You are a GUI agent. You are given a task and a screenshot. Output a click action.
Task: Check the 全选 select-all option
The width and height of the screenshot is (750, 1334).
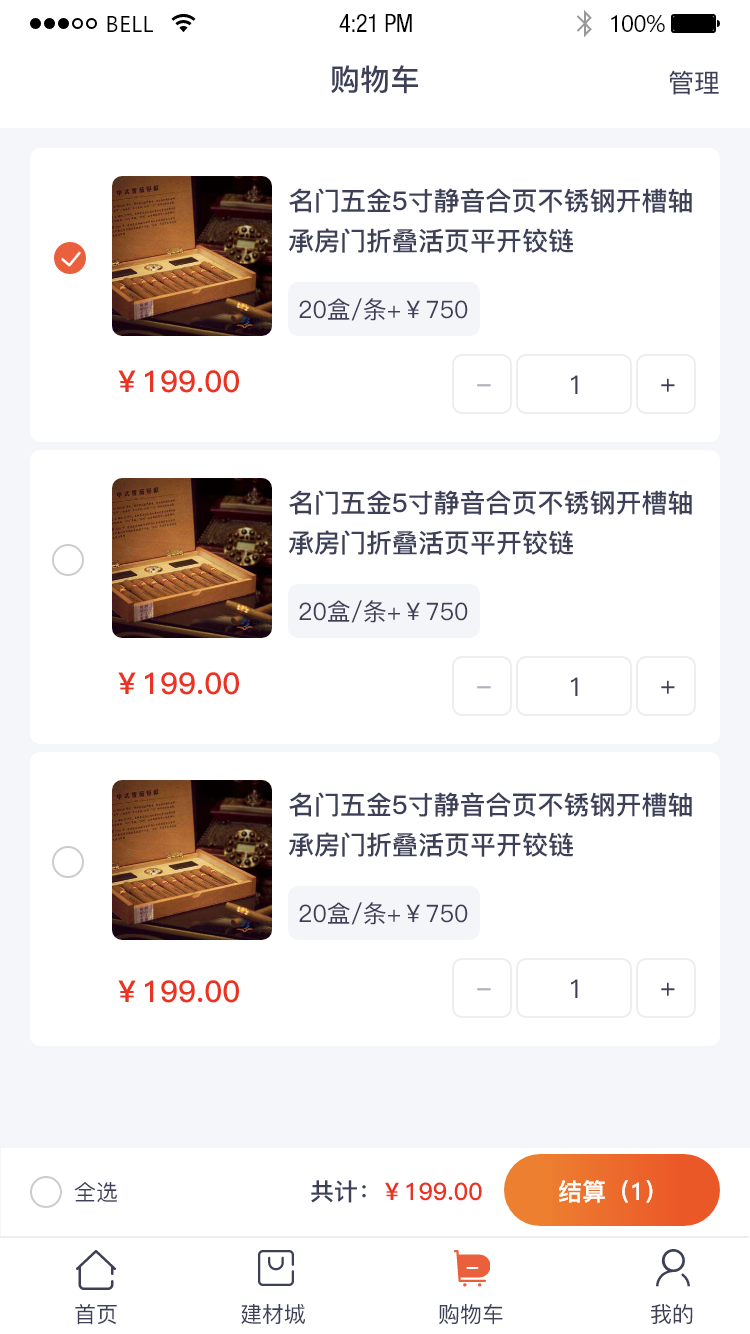[x=47, y=1192]
